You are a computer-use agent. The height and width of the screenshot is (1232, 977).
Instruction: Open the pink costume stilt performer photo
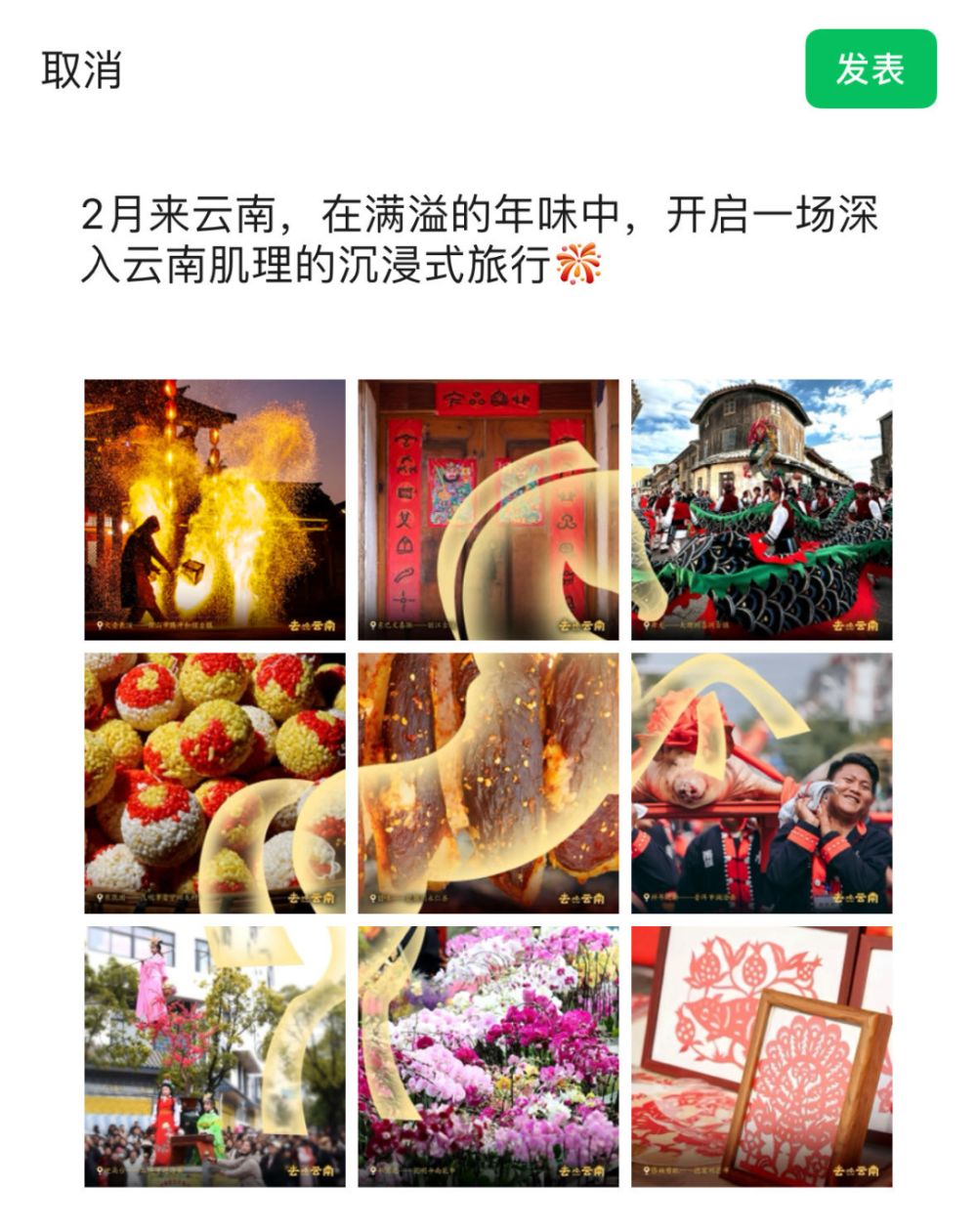coord(215,1056)
